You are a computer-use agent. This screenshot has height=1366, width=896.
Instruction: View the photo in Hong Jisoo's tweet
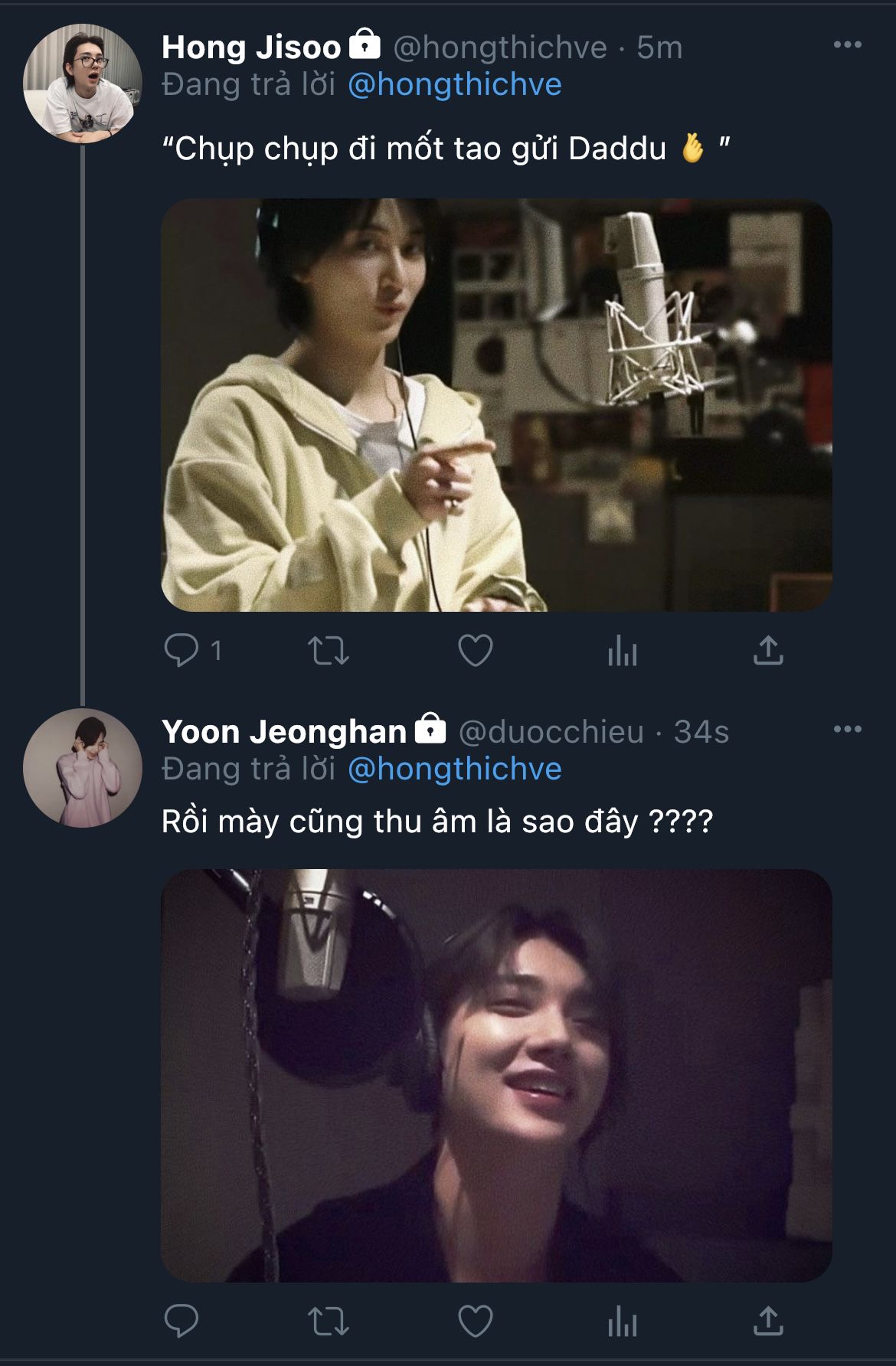point(496,405)
